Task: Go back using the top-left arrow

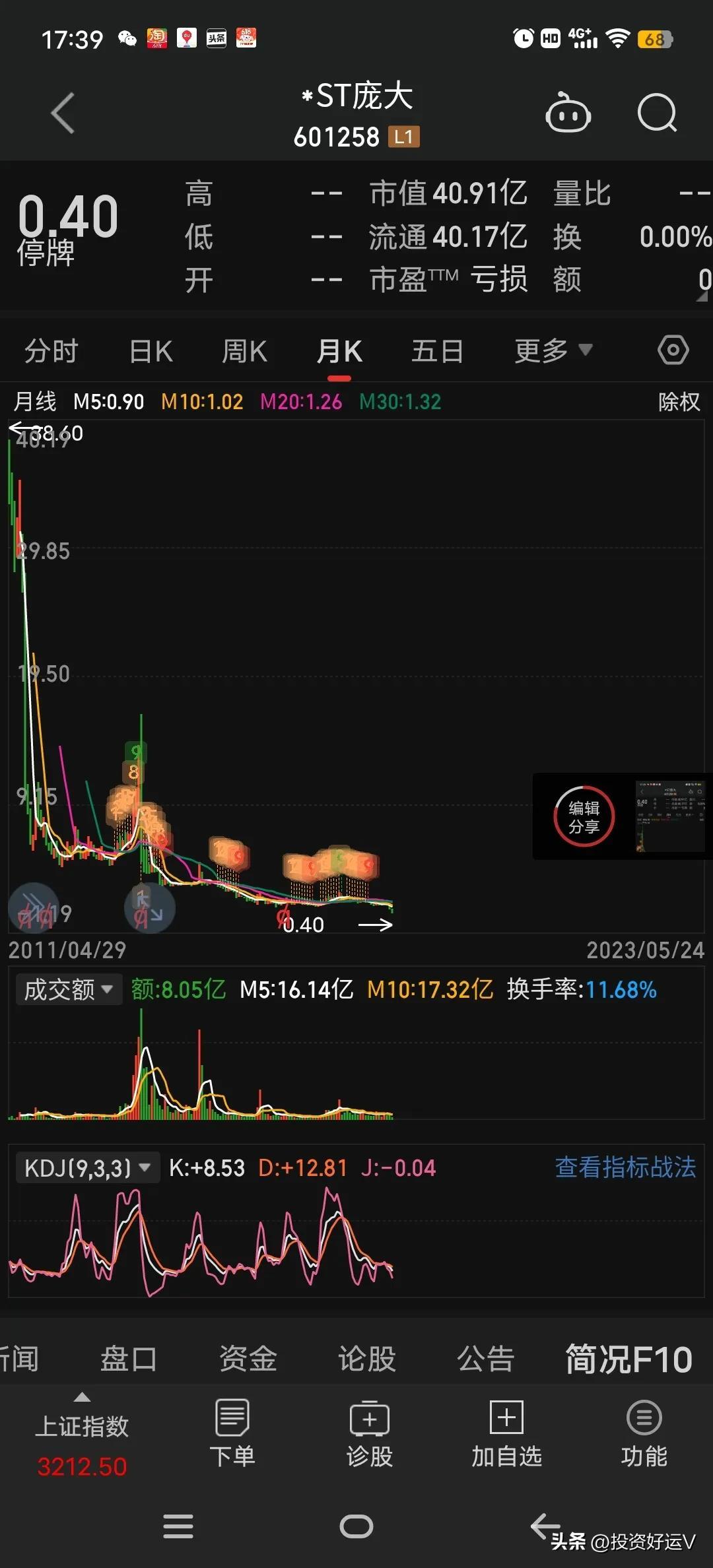Action: tap(63, 114)
